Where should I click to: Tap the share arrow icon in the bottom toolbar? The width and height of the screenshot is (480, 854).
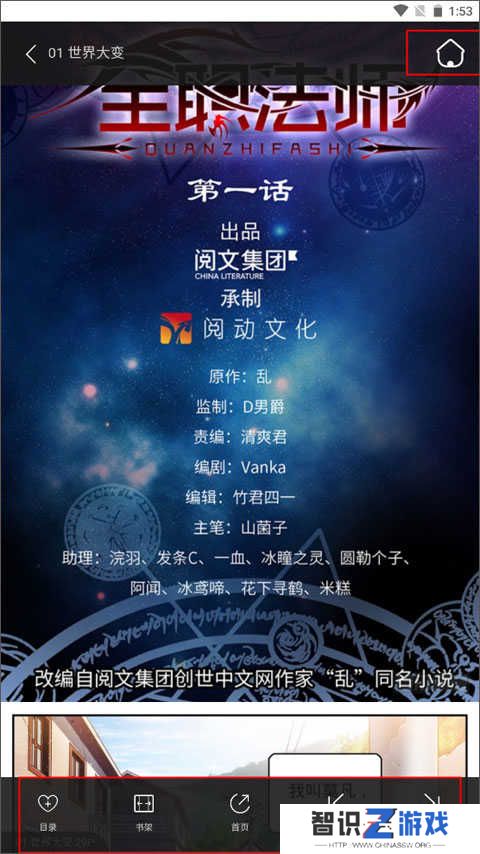240,803
